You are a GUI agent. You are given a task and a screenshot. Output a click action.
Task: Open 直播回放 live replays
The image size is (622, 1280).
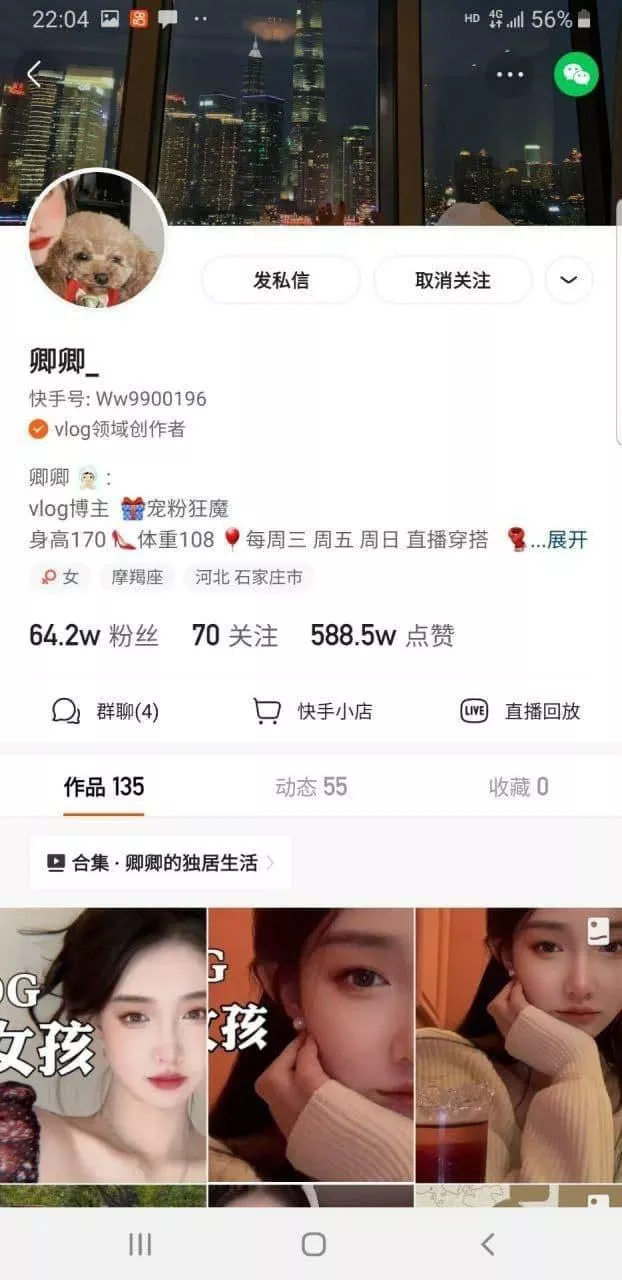coord(520,712)
